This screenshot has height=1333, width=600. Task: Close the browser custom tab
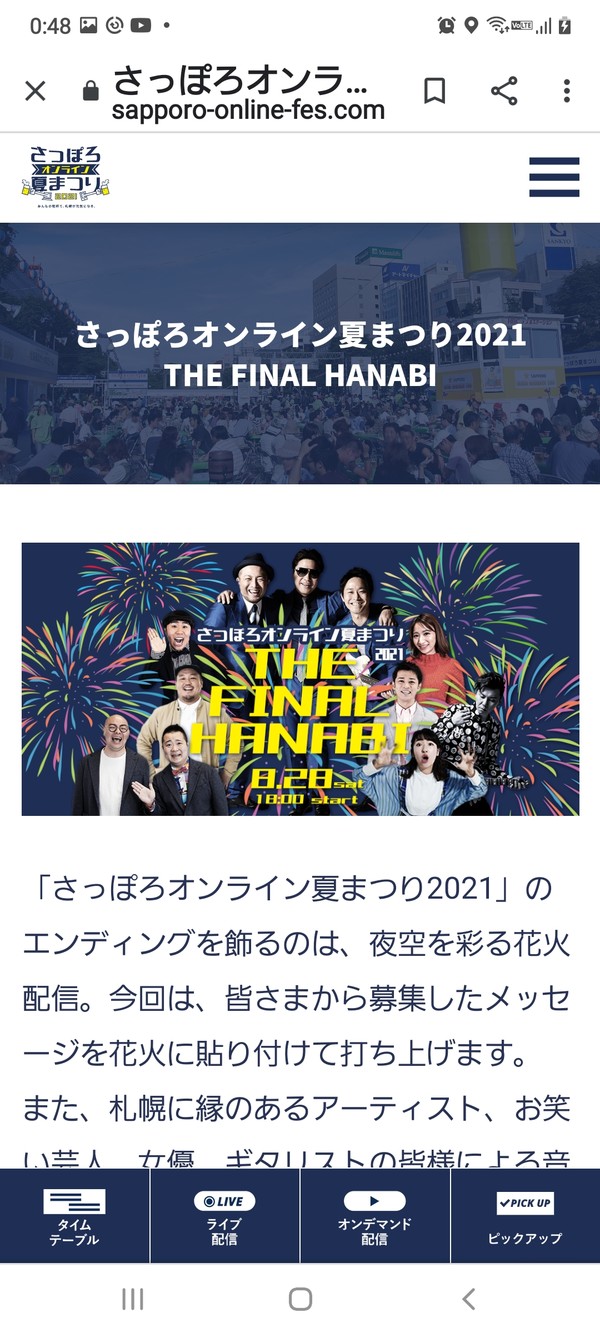(x=35, y=91)
